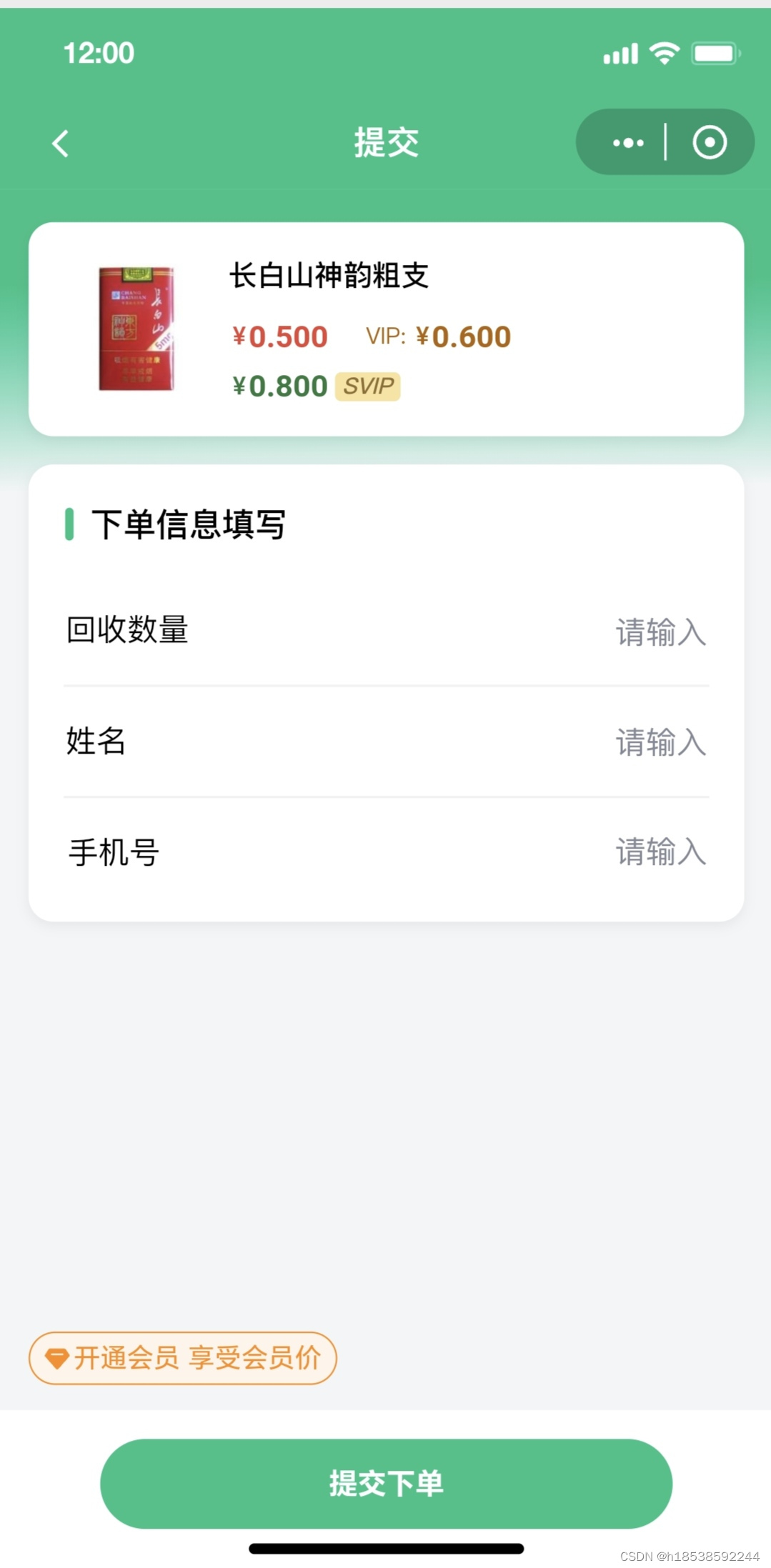The height and width of the screenshot is (1568, 771).
Task: Close the mini program via circle icon
Action: tap(709, 143)
